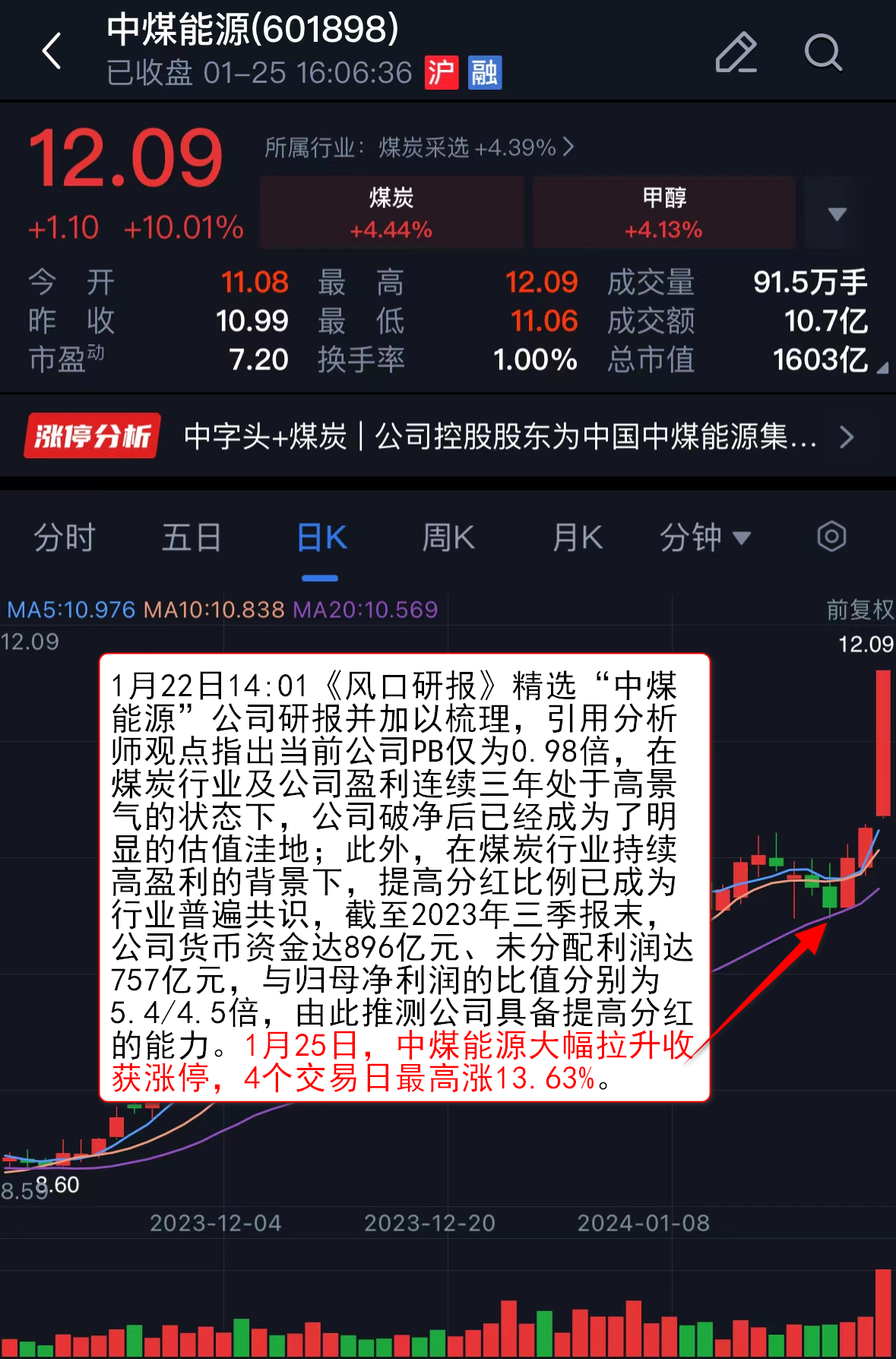This screenshot has width=896, height=1359.
Task: Select the 日K chart tab
Action: point(321,538)
